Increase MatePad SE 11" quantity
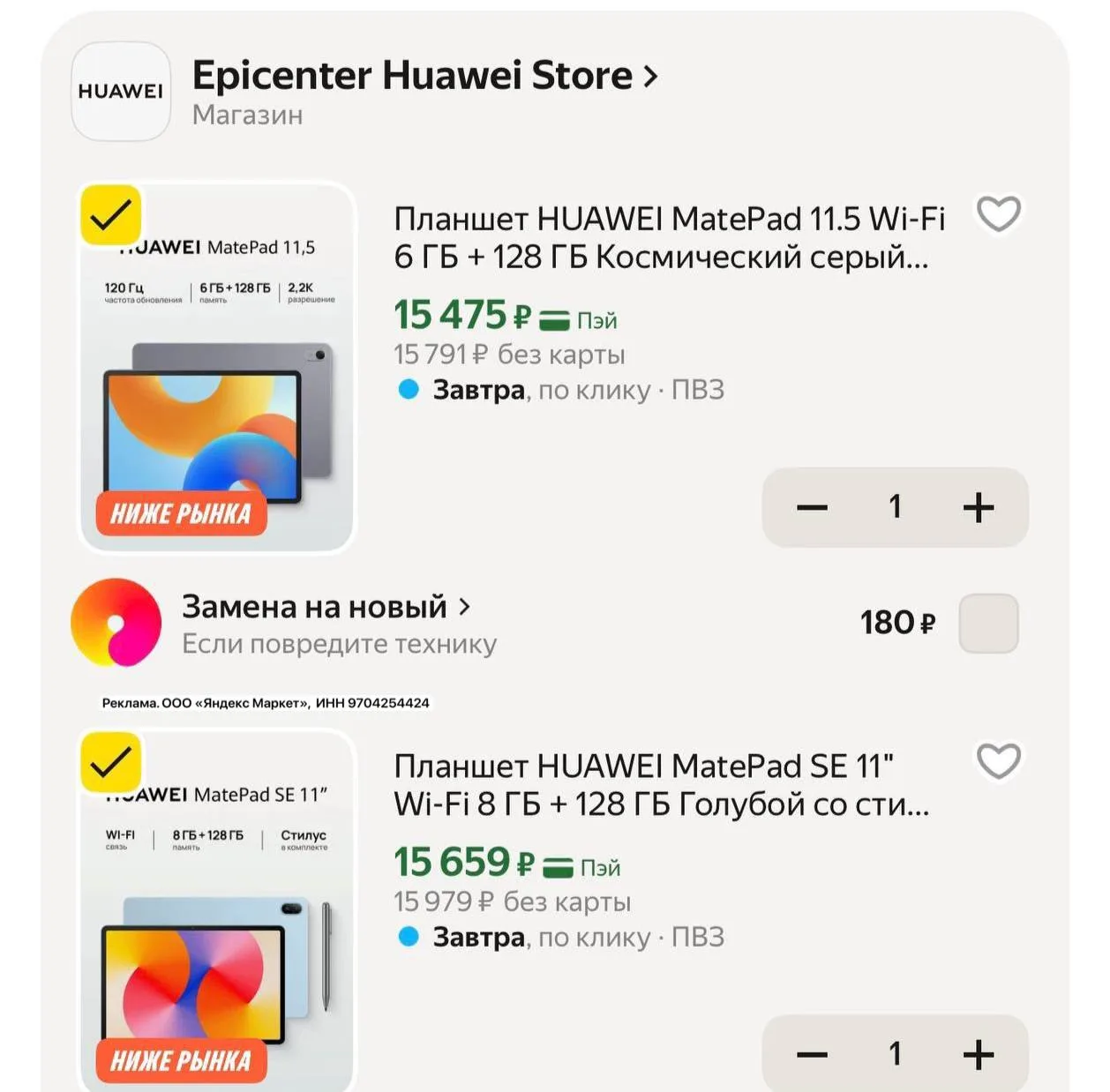This screenshot has width=1110, height=1092. pyautogui.click(x=978, y=1054)
